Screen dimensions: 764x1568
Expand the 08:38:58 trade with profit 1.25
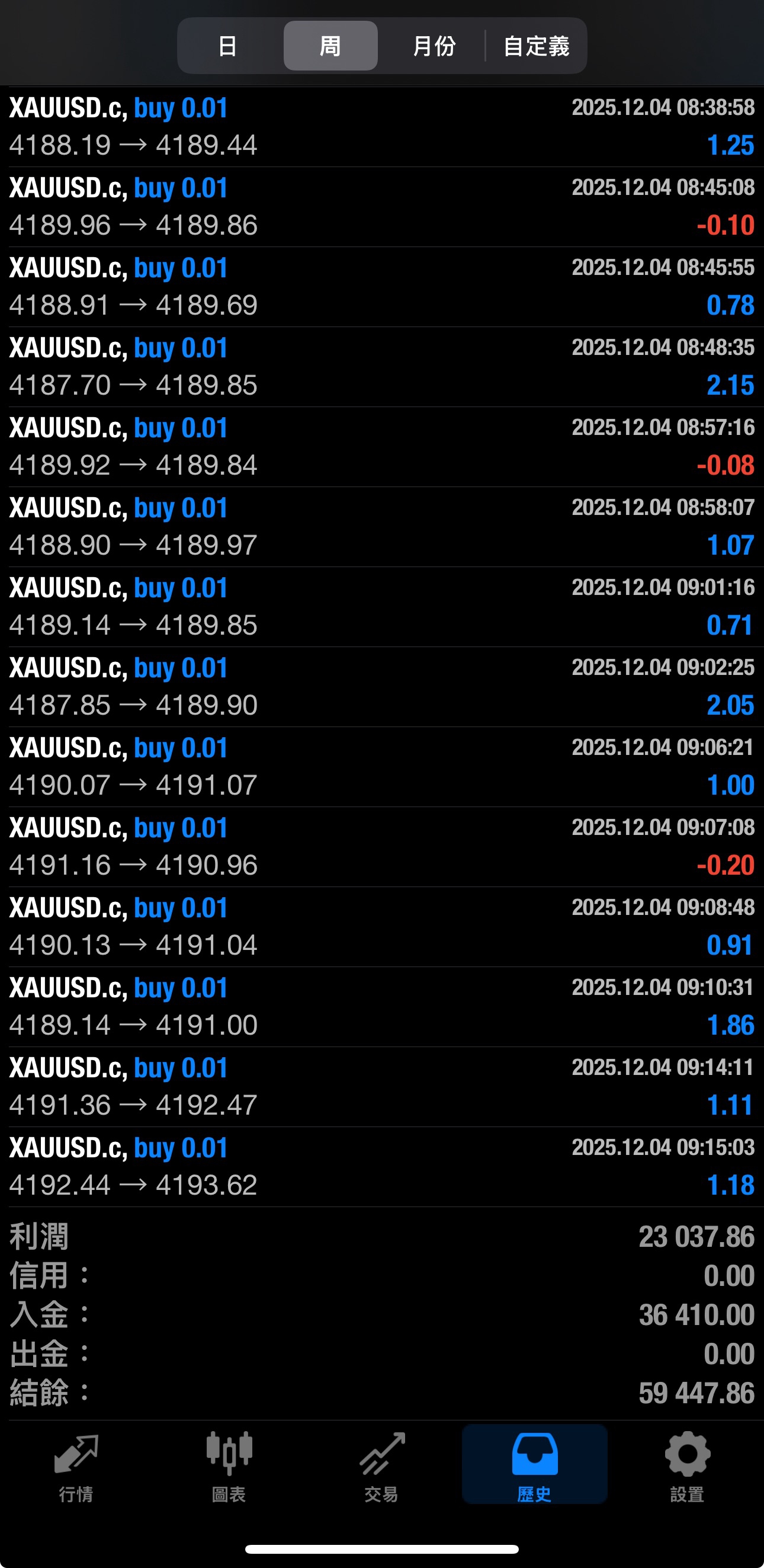pos(382,127)
